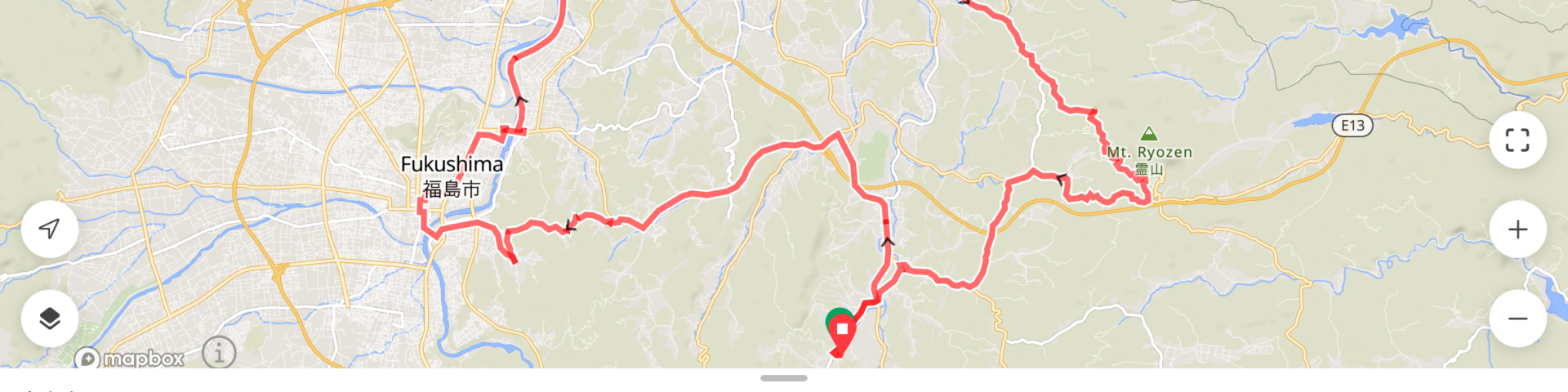Tap the bottom sheet drag handle
This screenshot has height=392, width=1568.
click(784, 378)
